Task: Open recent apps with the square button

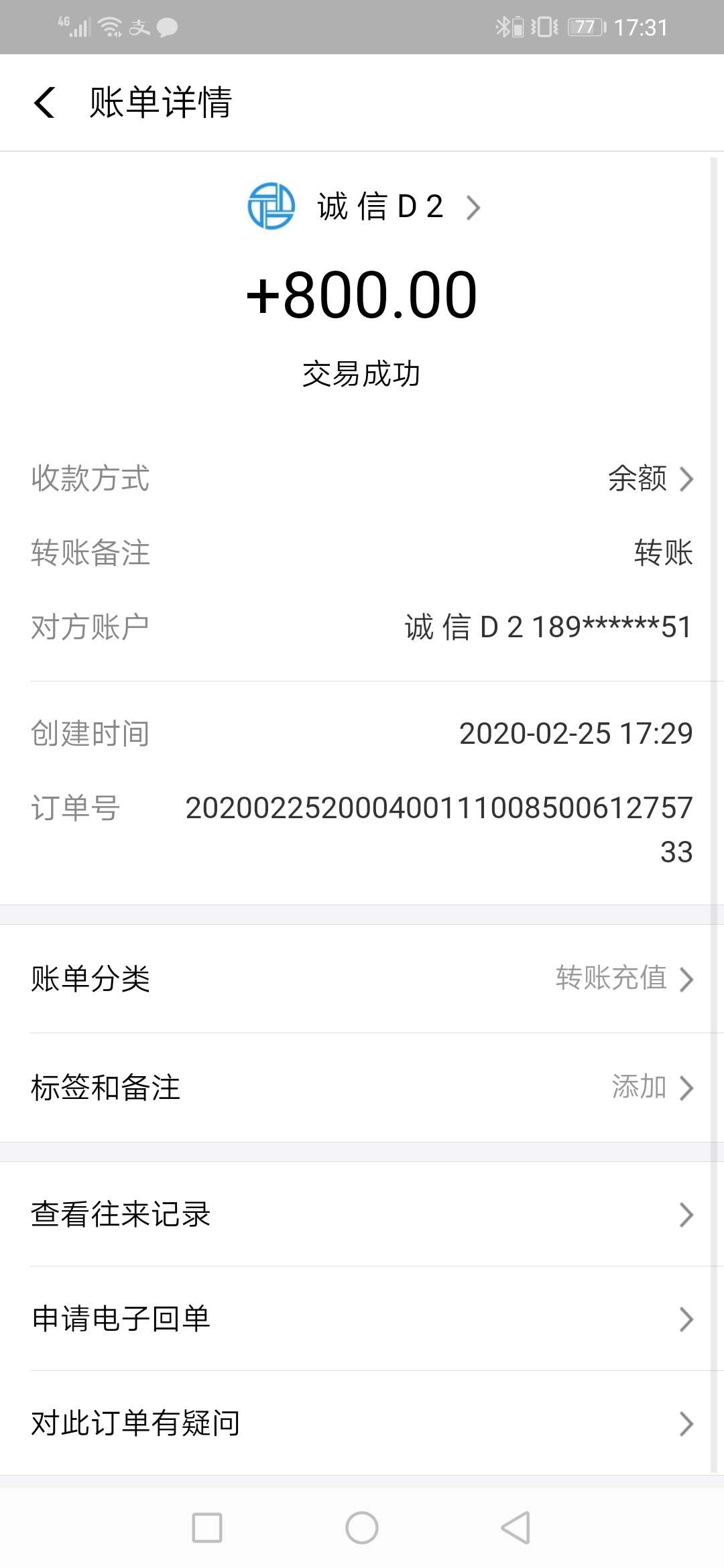Action: 207,1528
